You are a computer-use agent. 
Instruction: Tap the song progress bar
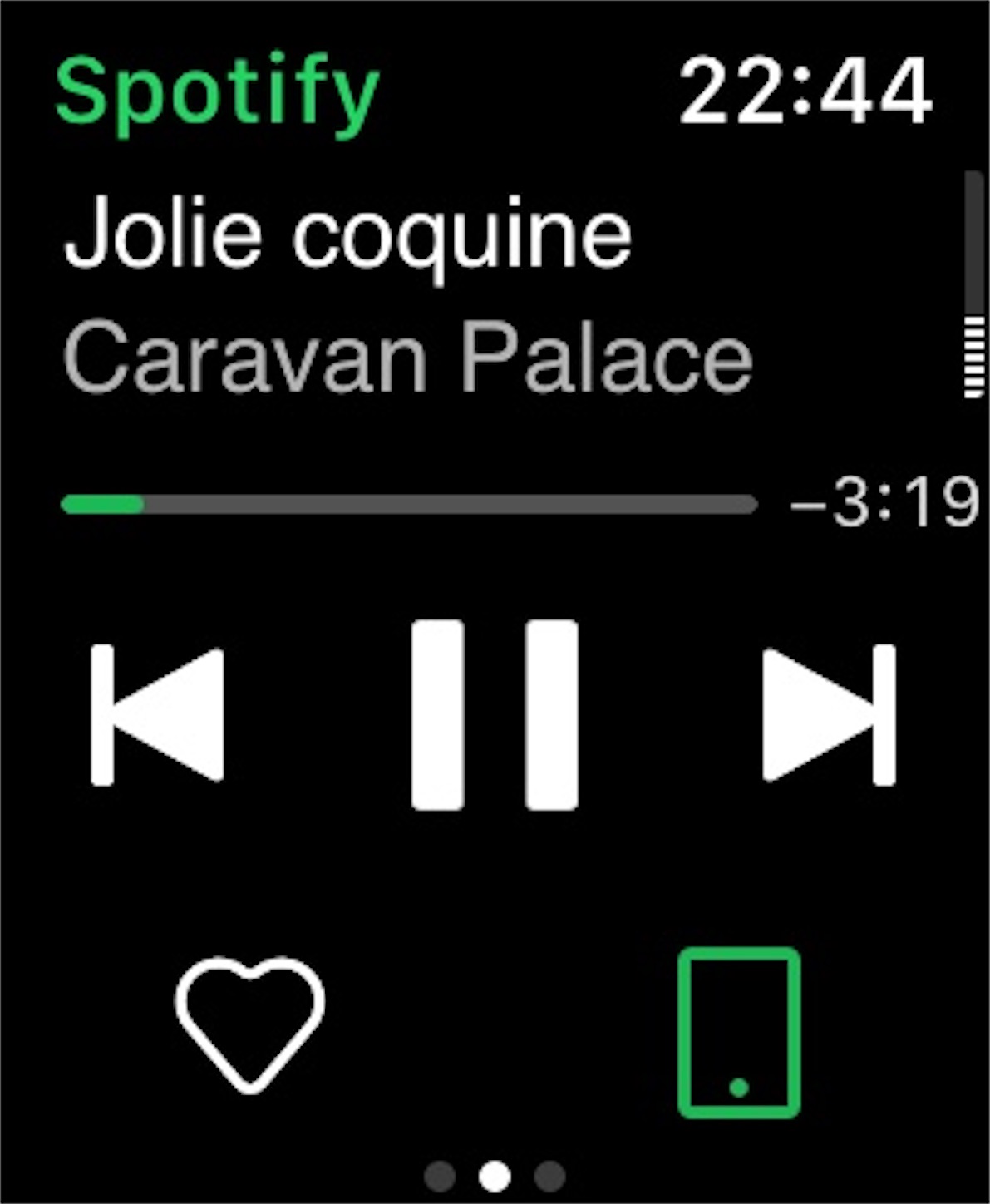click(409, 504)
